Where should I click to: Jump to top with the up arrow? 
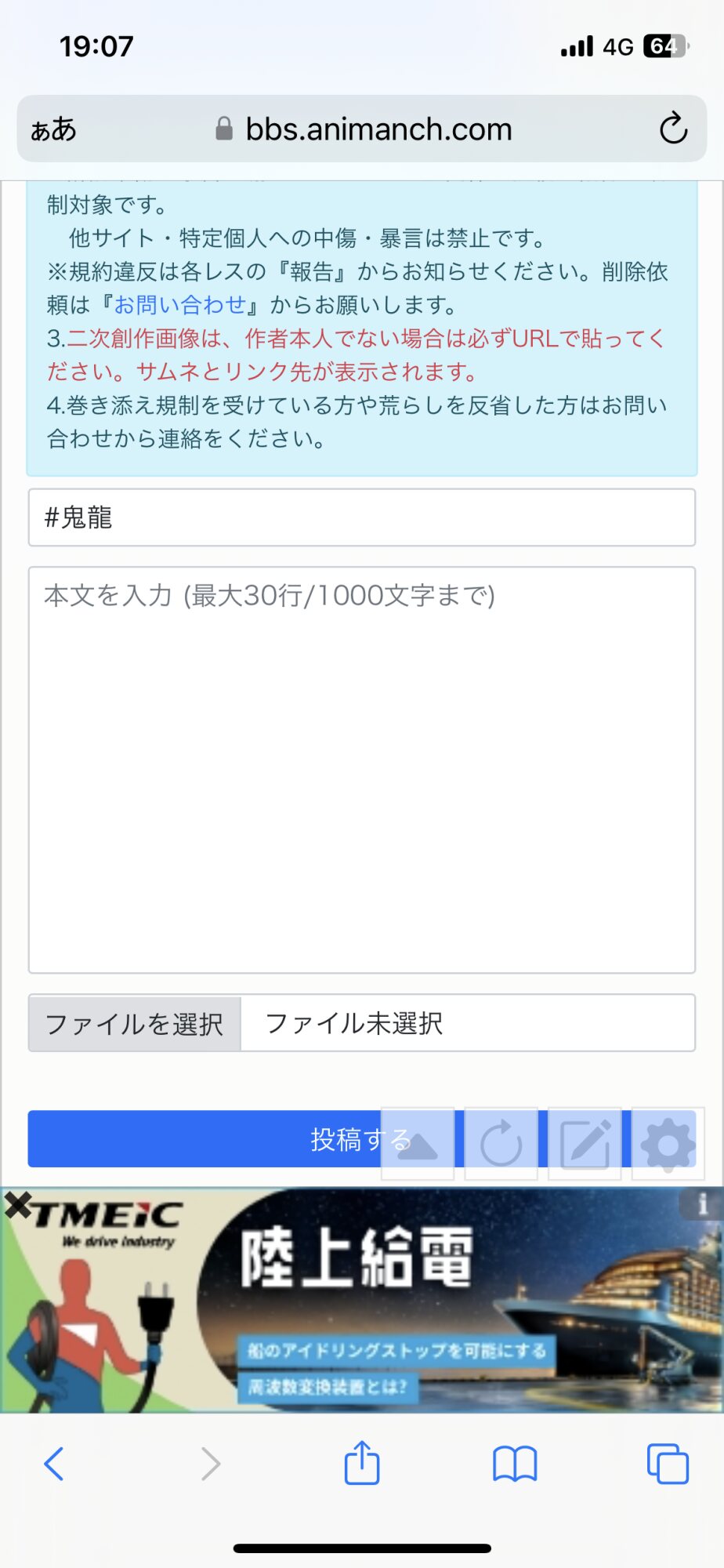[x=418, y=1144]
